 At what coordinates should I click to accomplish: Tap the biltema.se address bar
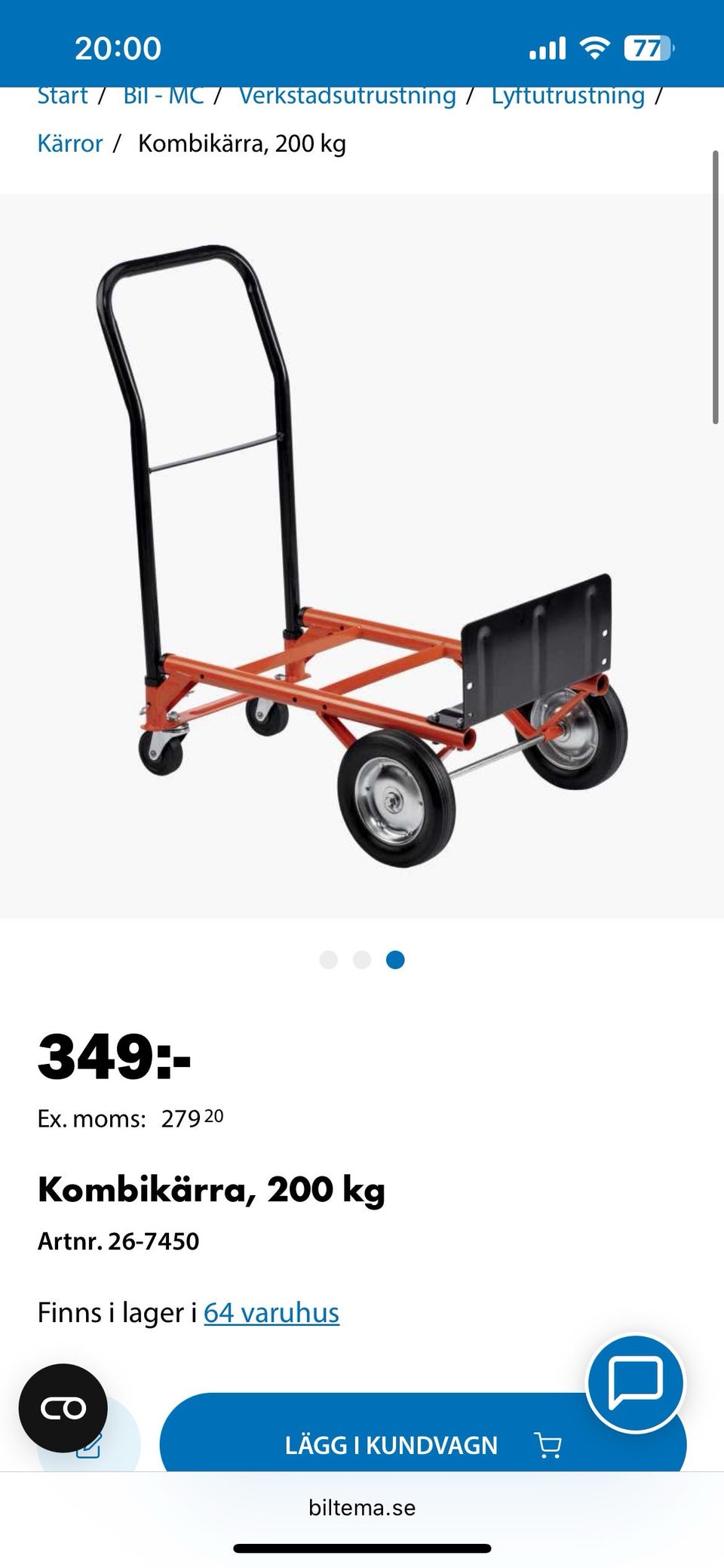point(362,1508)
